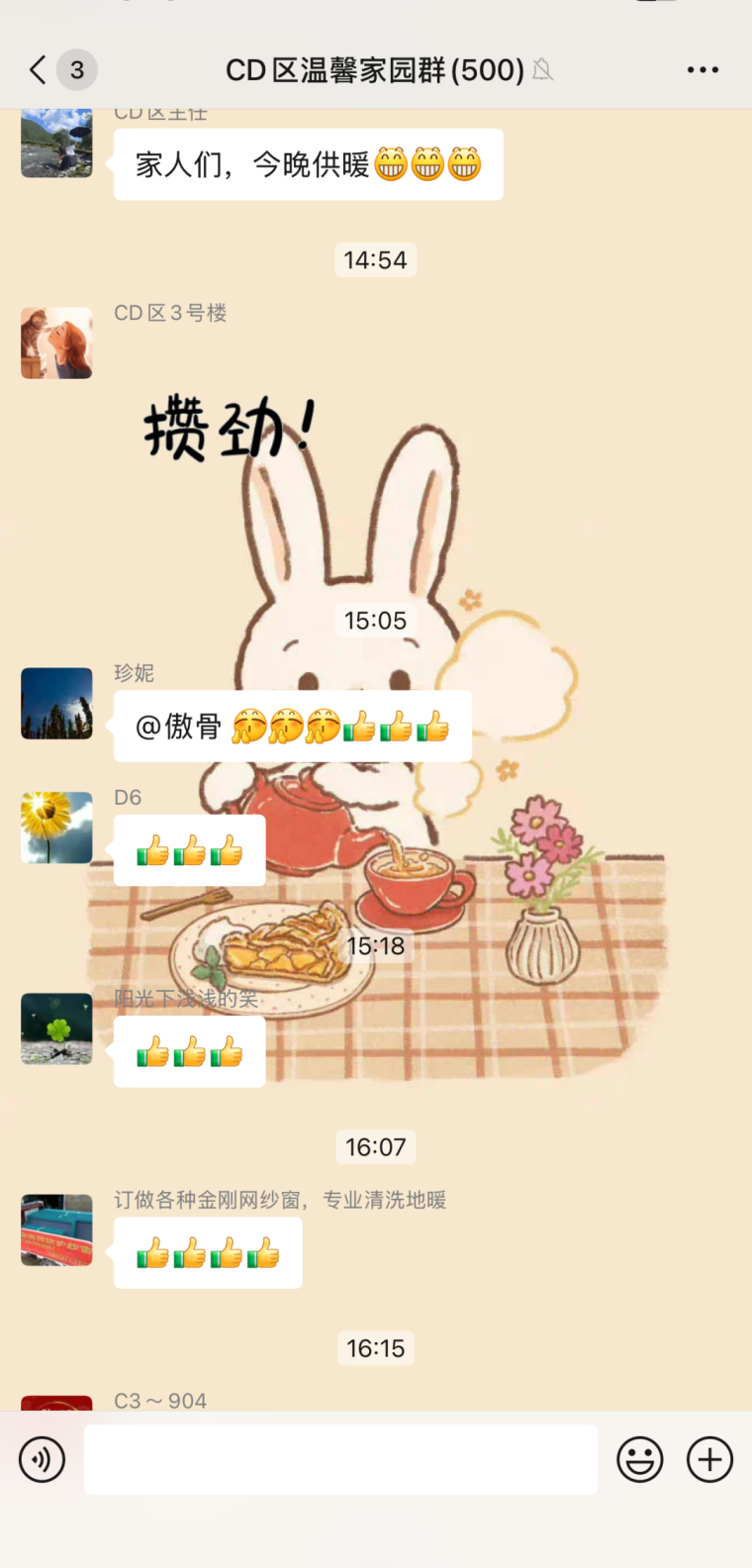Viewport: 752px width, 1568px height.
Task: Switch to voice message input
Action: click(x=42, y=1459)
